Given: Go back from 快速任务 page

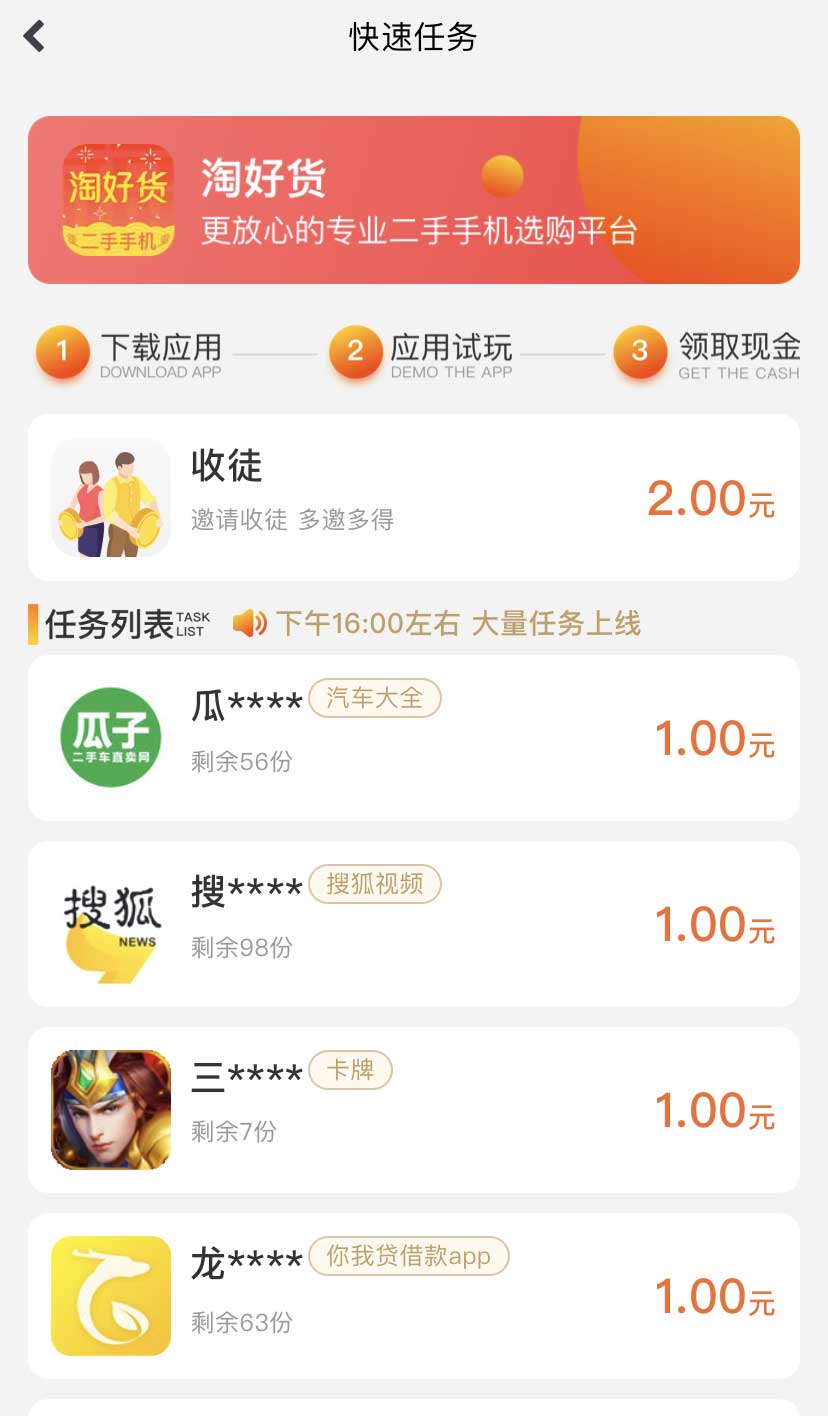Looking at the screenshot, I should tap(35, 37).
